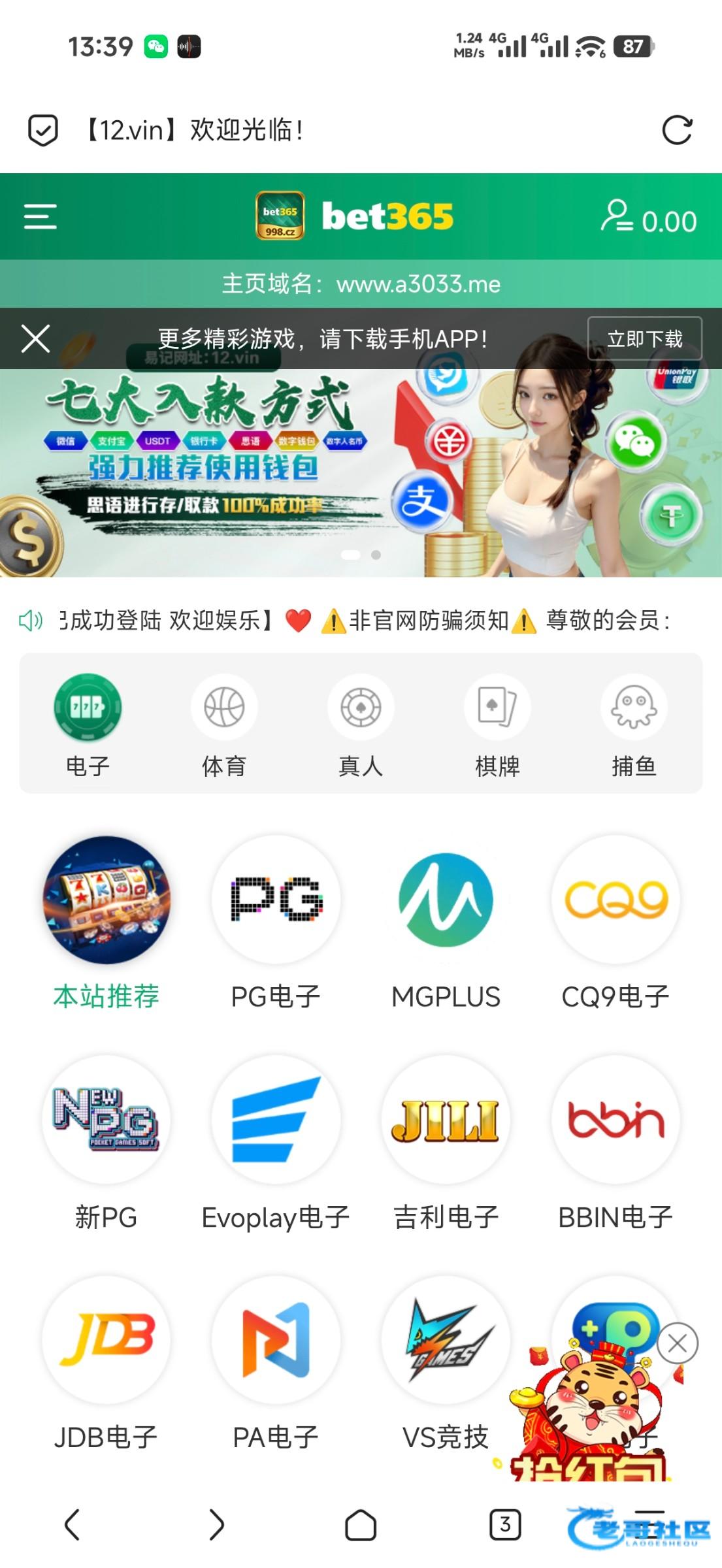Image resolution: width=722 pixels, height=1568 pixels.
Task: Dismiss the app download banner
Action: (x=35, y=338)
